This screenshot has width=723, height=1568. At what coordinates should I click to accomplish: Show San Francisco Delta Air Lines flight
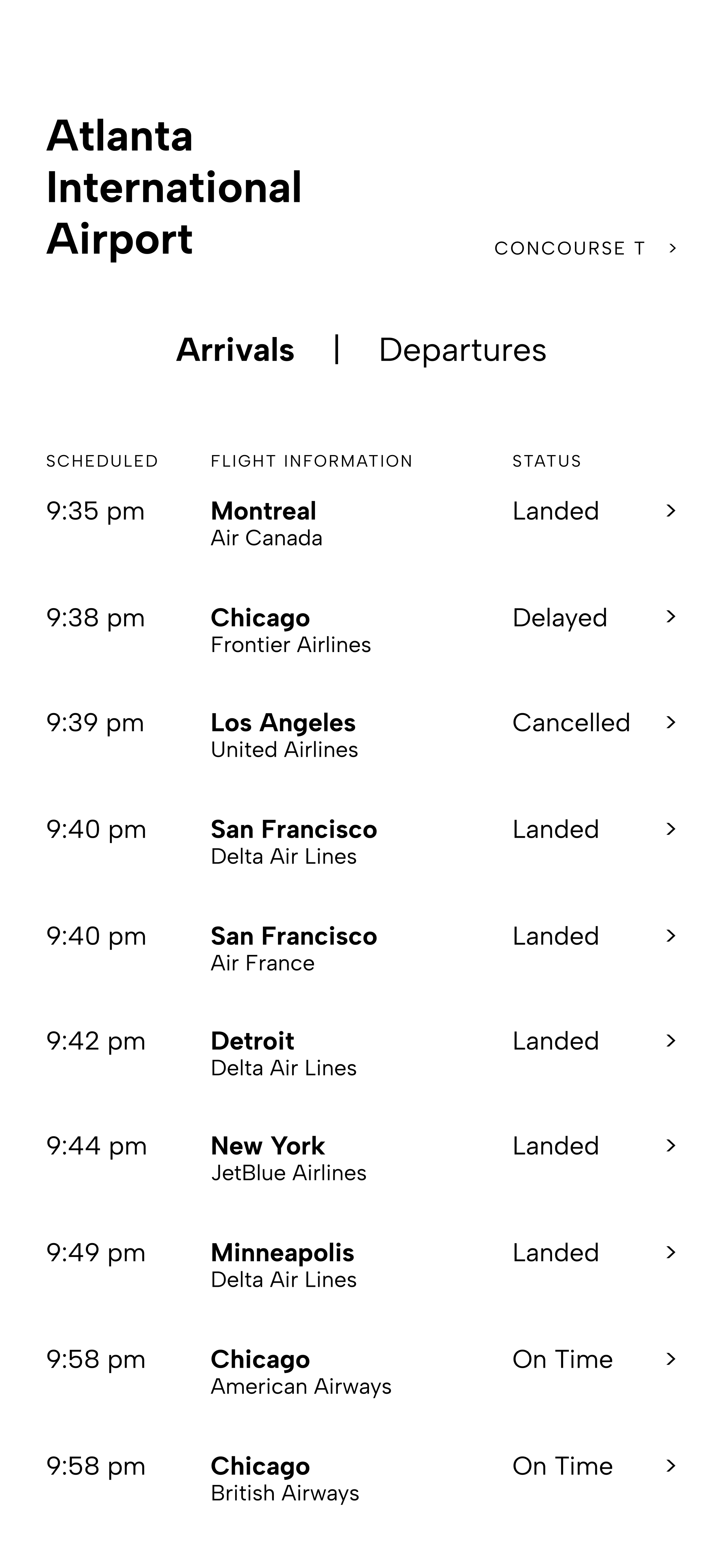pyautogui.click(x=671, y=829)
